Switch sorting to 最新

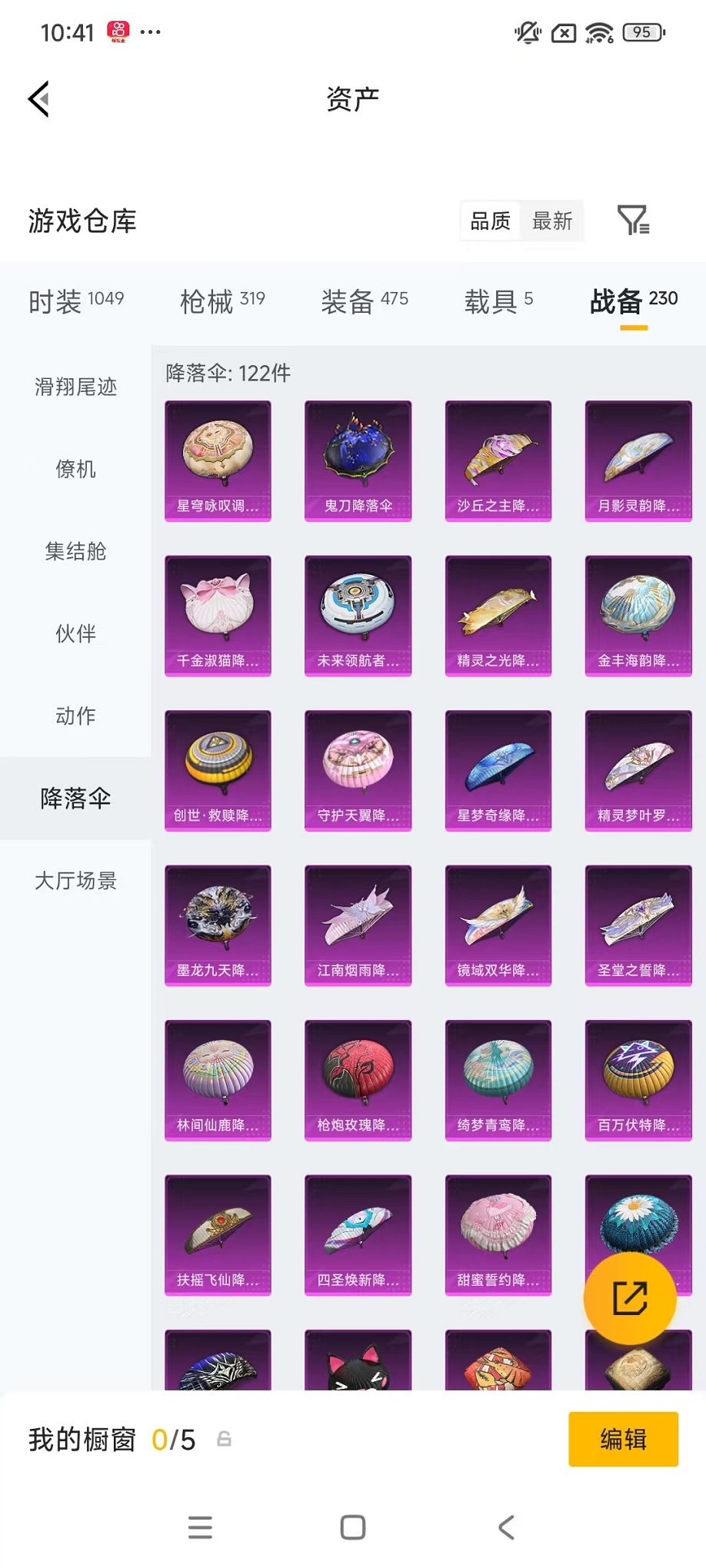point(553,221)
